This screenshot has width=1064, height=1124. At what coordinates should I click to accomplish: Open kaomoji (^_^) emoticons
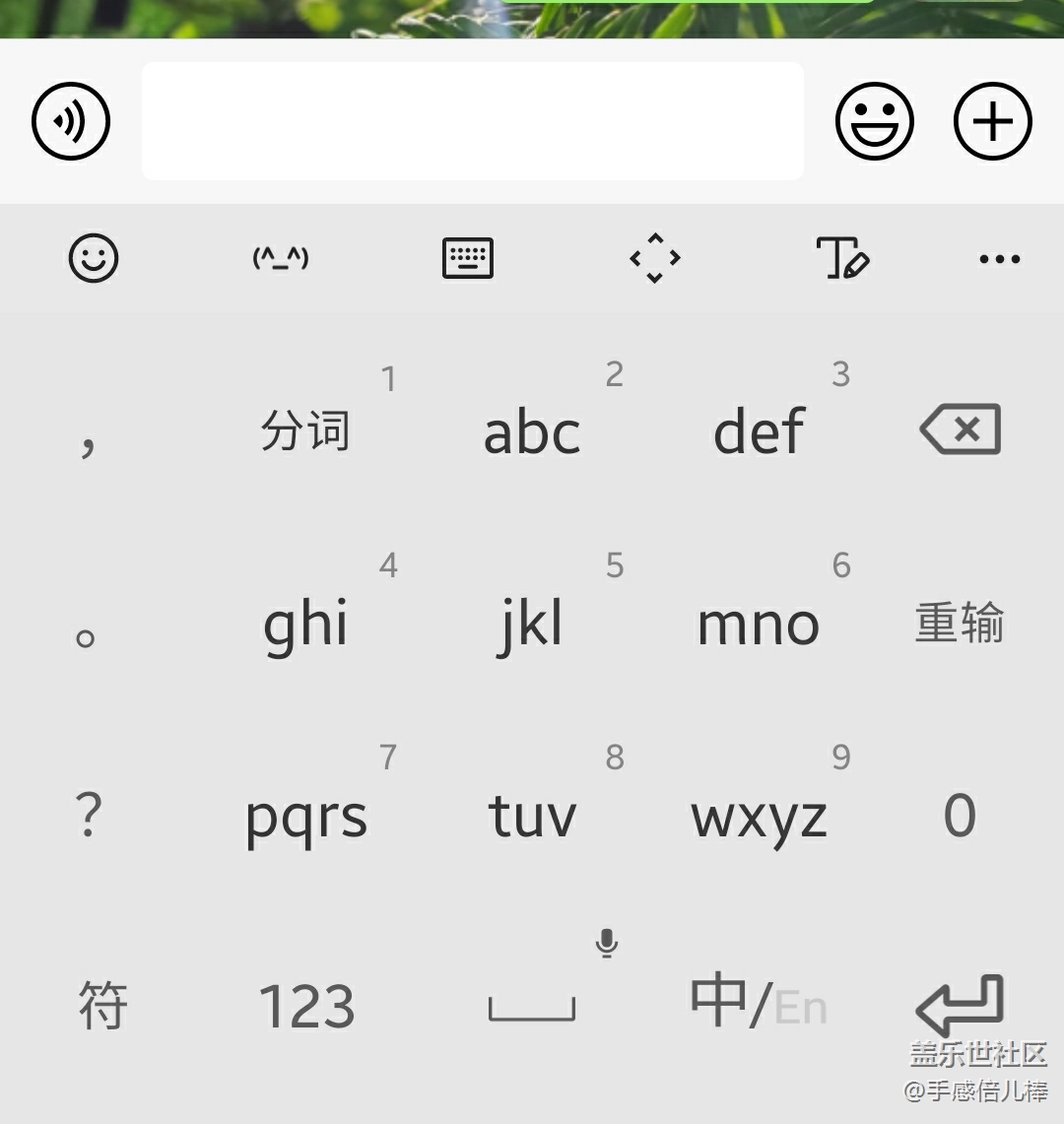point(281,259)
